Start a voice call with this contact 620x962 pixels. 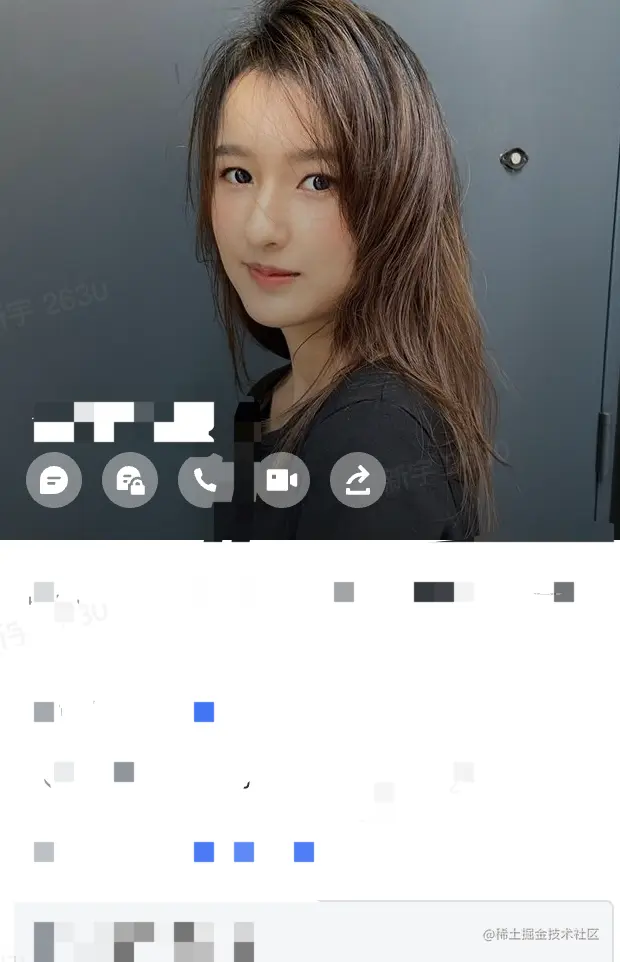pyautogui.click(x=205, y=481)
